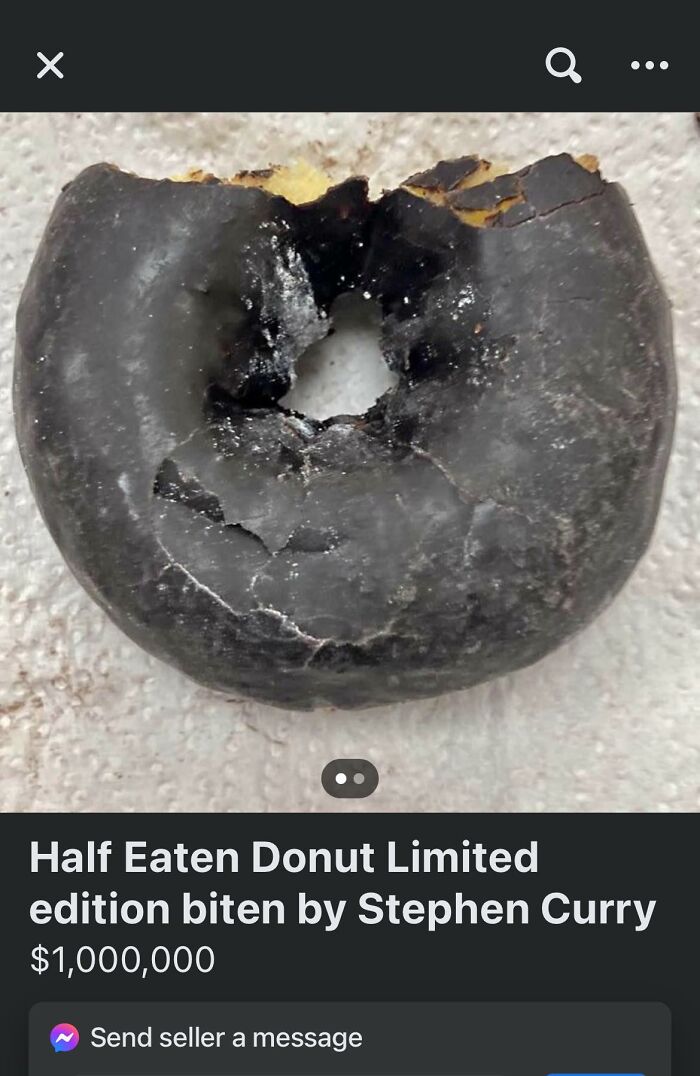View the donut listing photo
Viewport: 700px width, 1076px height.
[350, 462]
